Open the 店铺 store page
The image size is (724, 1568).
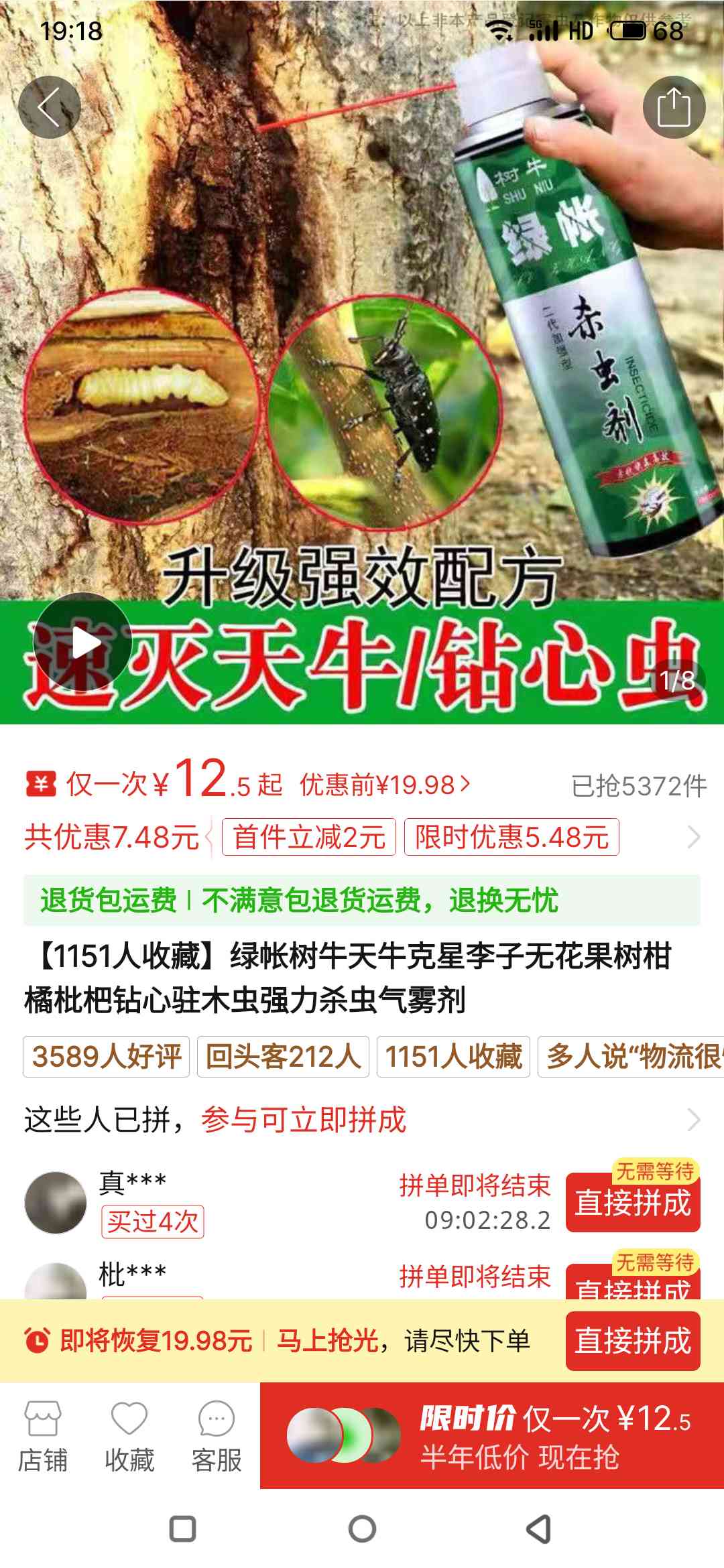coord(43,1436)
